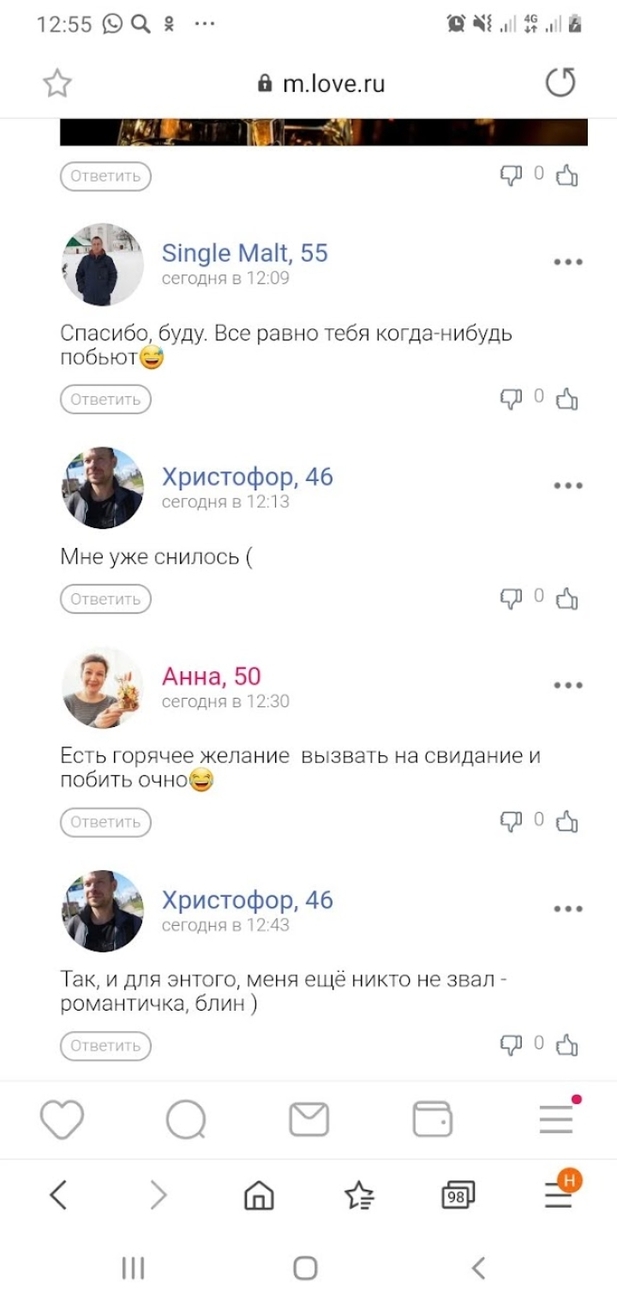Bookmark this page with the star icon

point(57,84)
